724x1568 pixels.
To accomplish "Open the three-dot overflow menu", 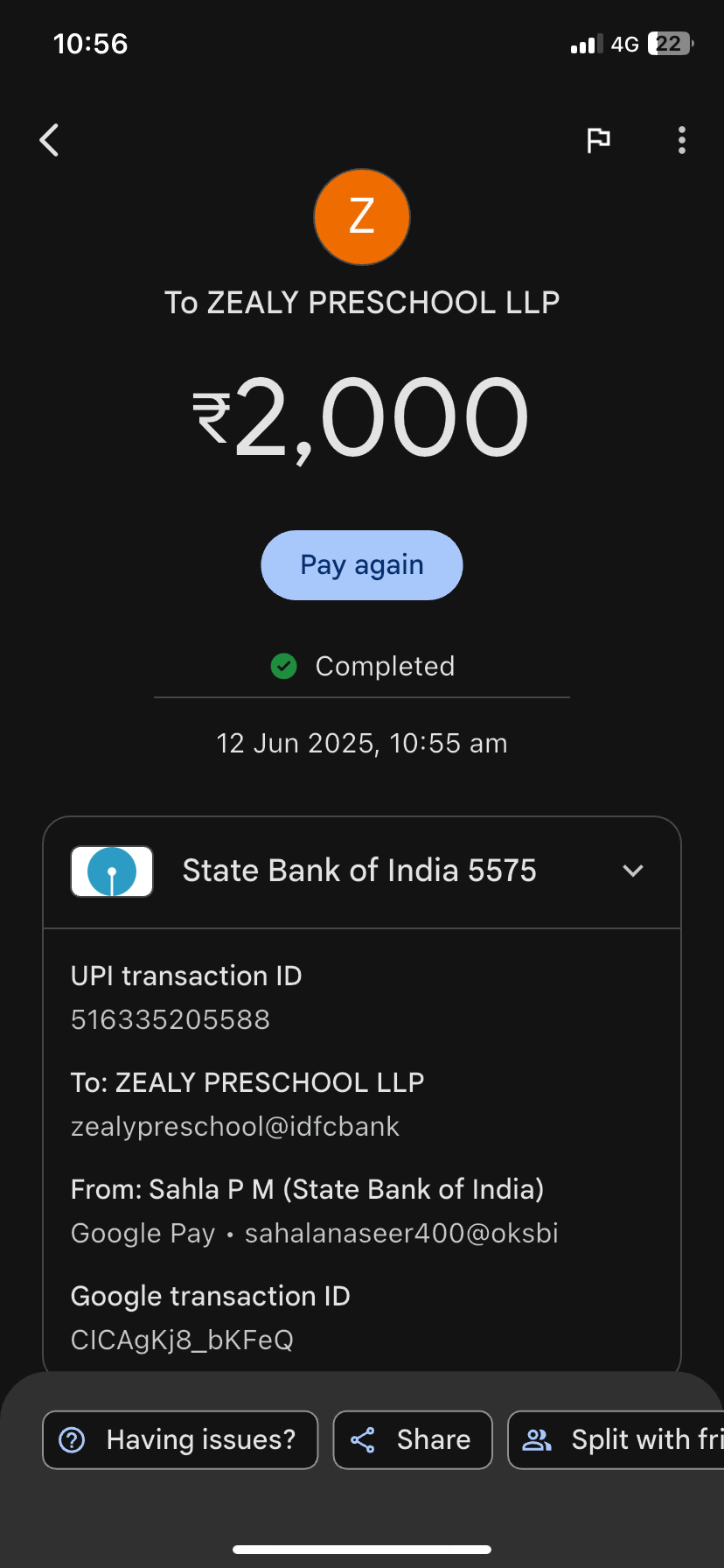I will coord(681,140).
